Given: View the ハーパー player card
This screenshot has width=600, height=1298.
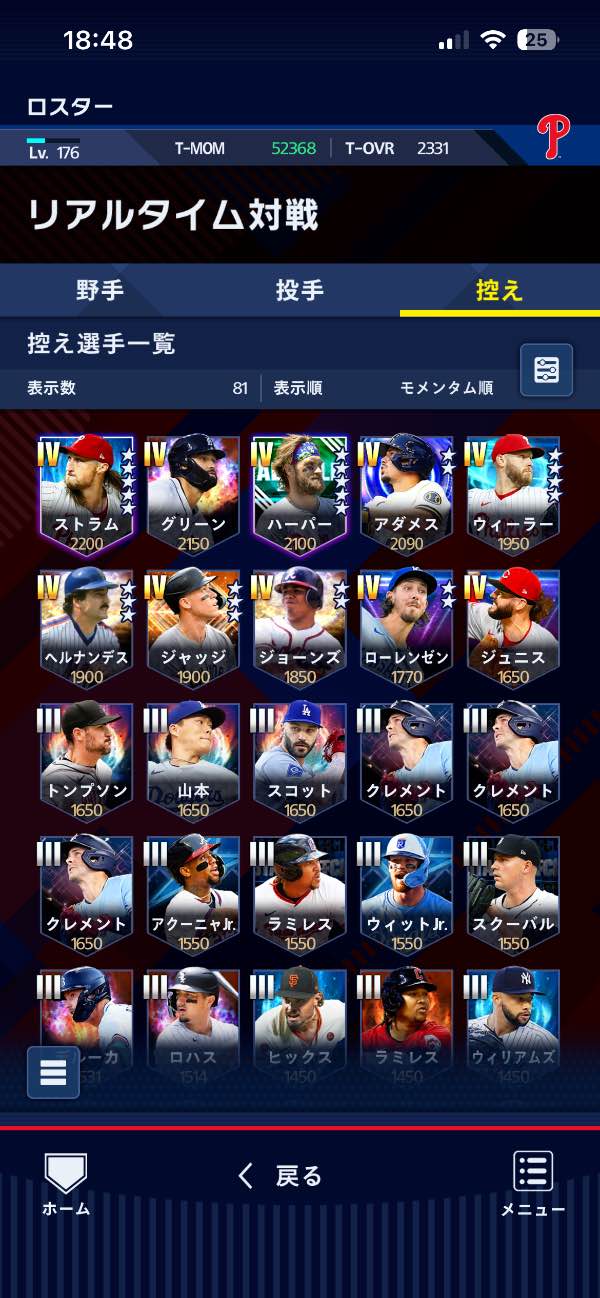Looking at the screenshot, I should (x=300, y=495).
